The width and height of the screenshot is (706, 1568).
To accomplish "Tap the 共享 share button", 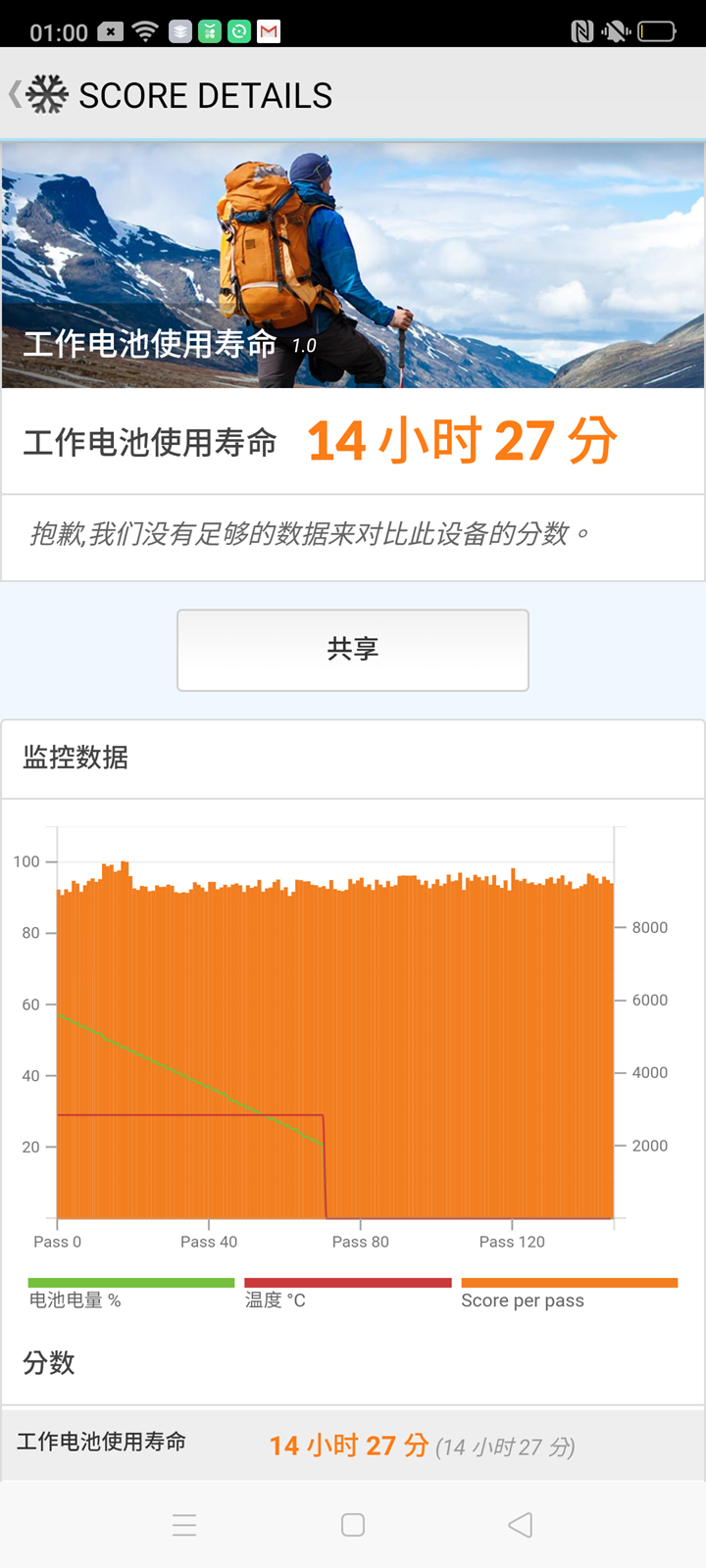I will coord(353,650).
